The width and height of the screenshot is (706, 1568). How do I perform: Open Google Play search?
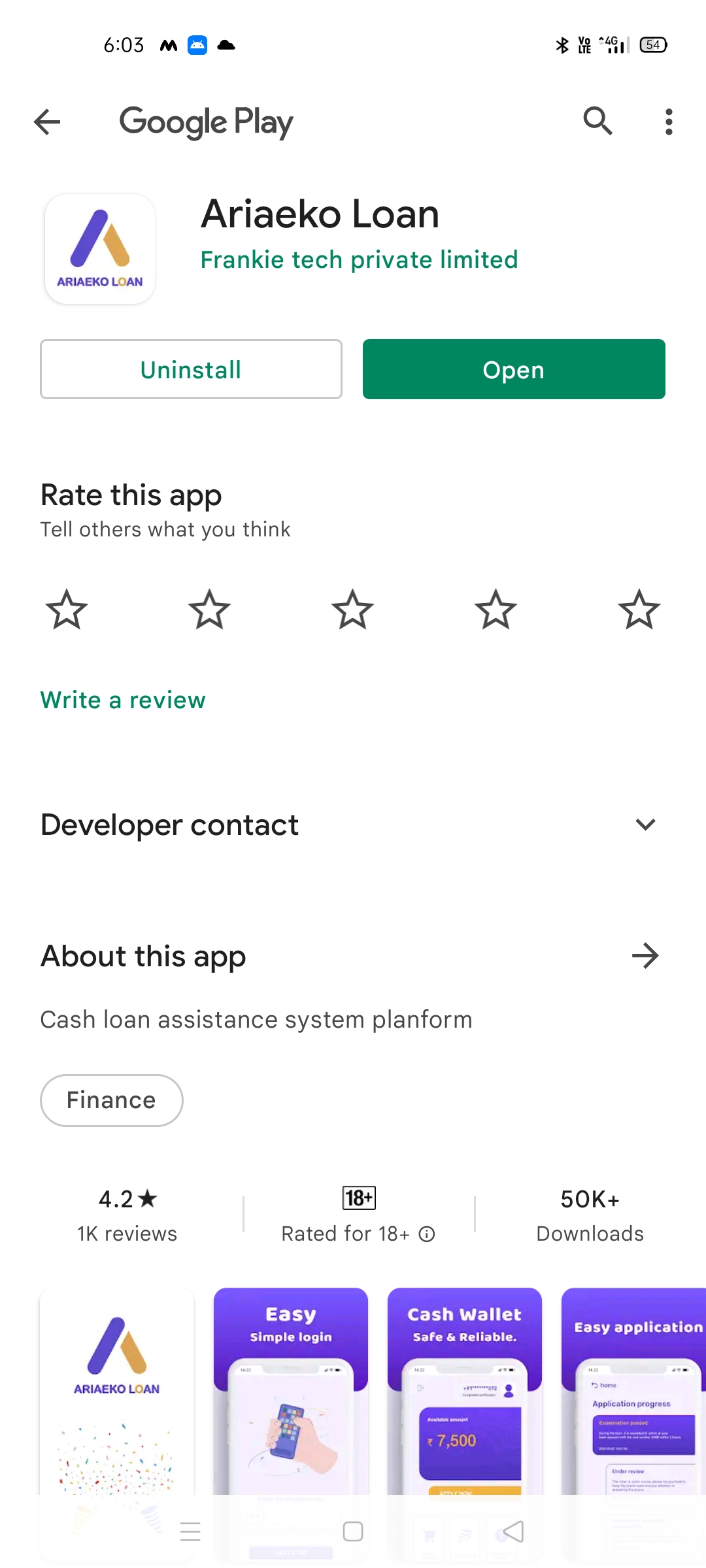pos(597,122)
